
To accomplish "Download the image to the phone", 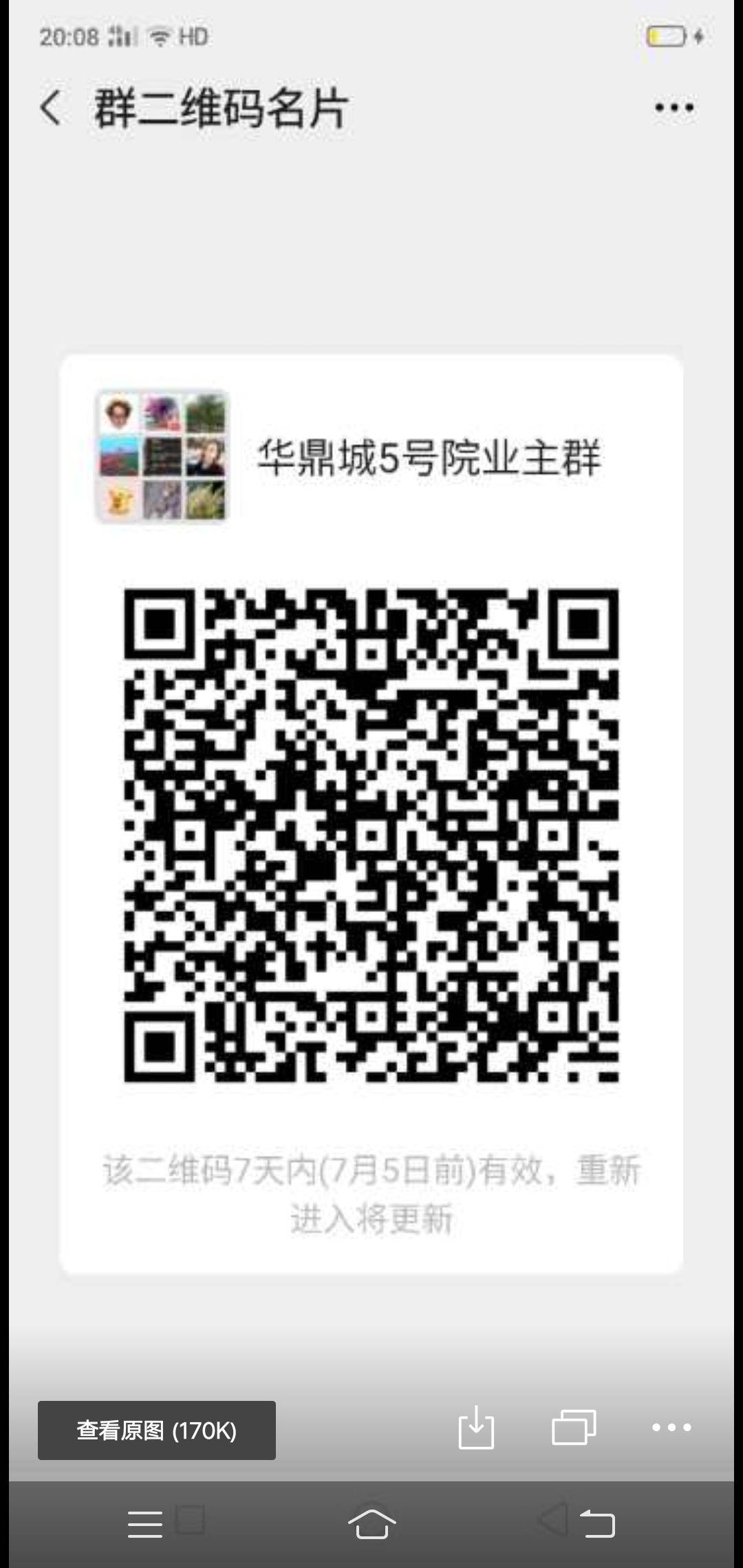I will 476,1427.
